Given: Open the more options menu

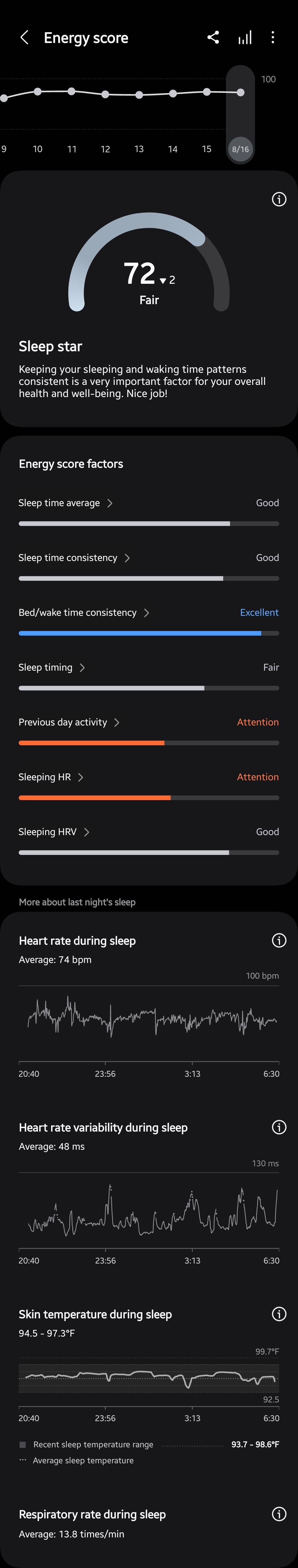Looking at the screenshot, I should [272, 38].
